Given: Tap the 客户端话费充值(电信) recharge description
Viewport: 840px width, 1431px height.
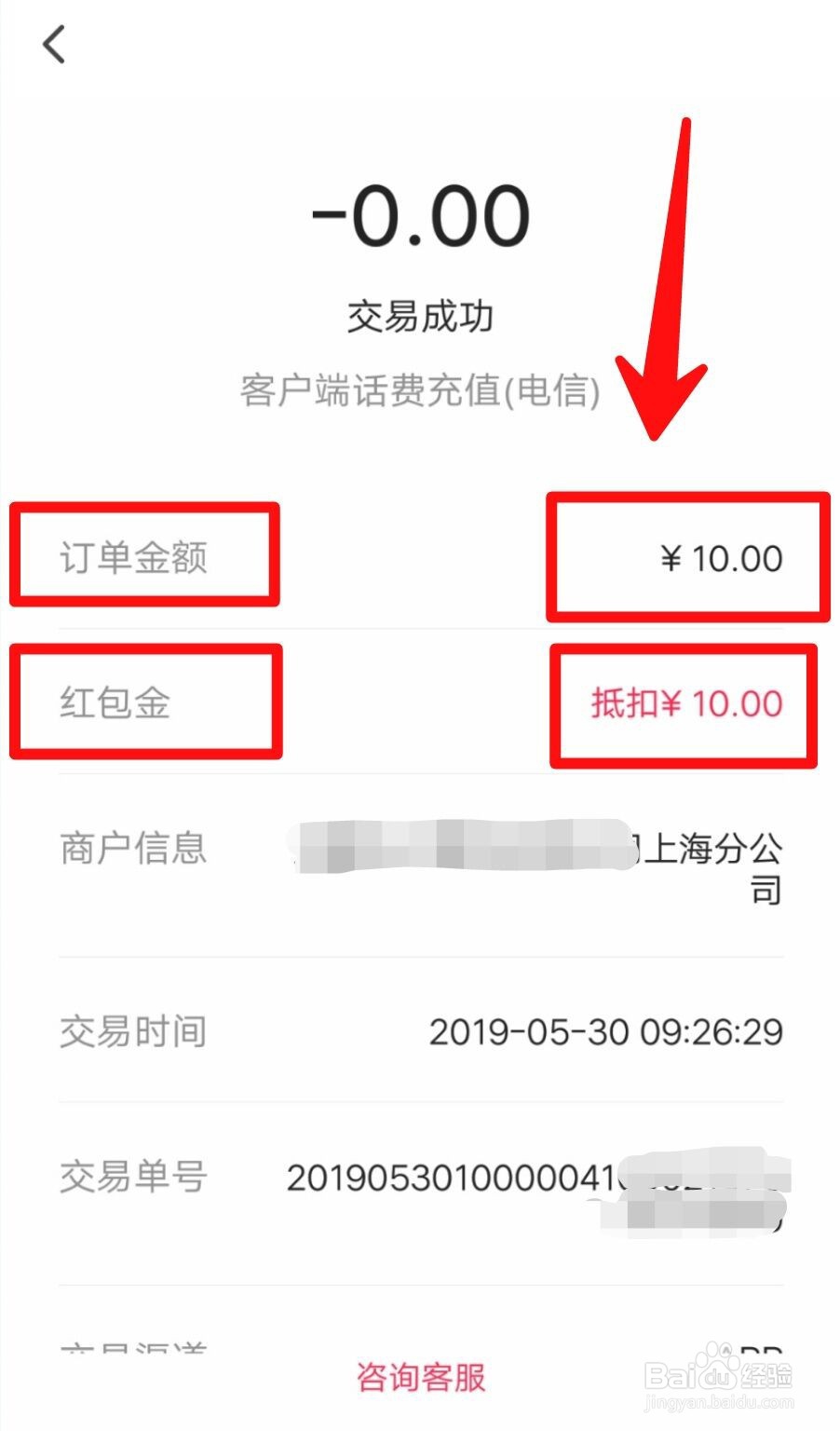Looking at the screenshot, I should [x=420, y=391].
